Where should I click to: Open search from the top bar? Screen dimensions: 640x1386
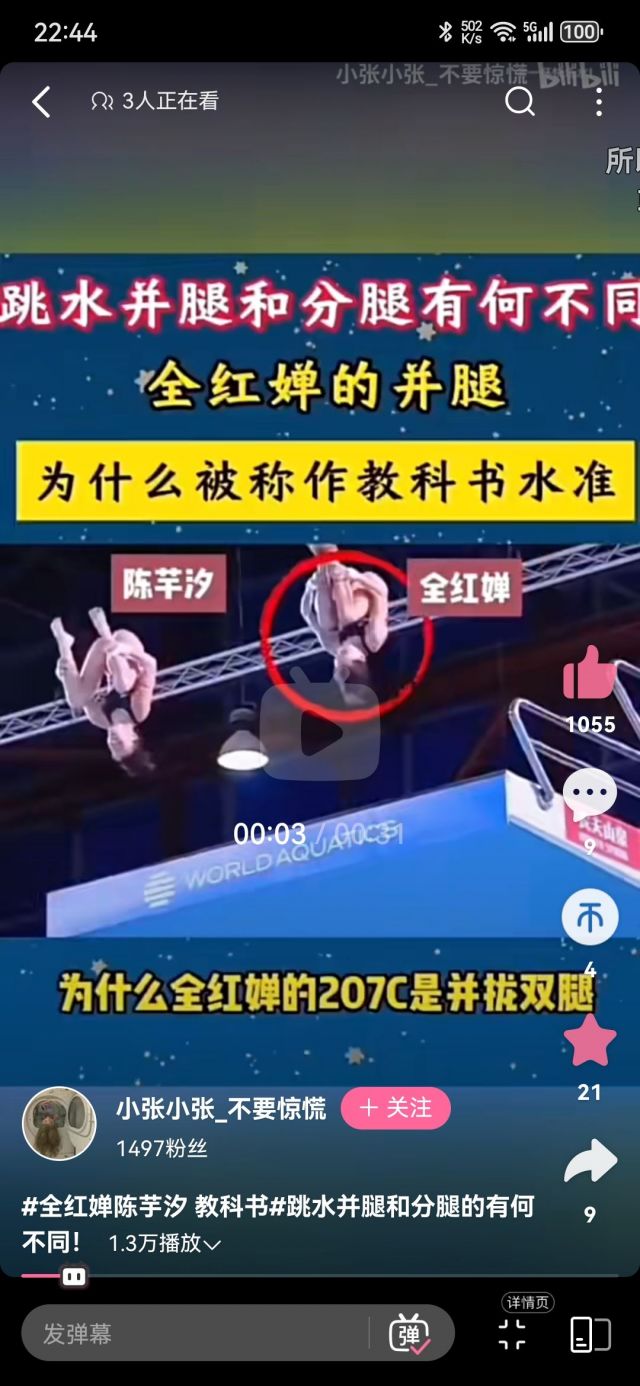(x=519, y=101)
